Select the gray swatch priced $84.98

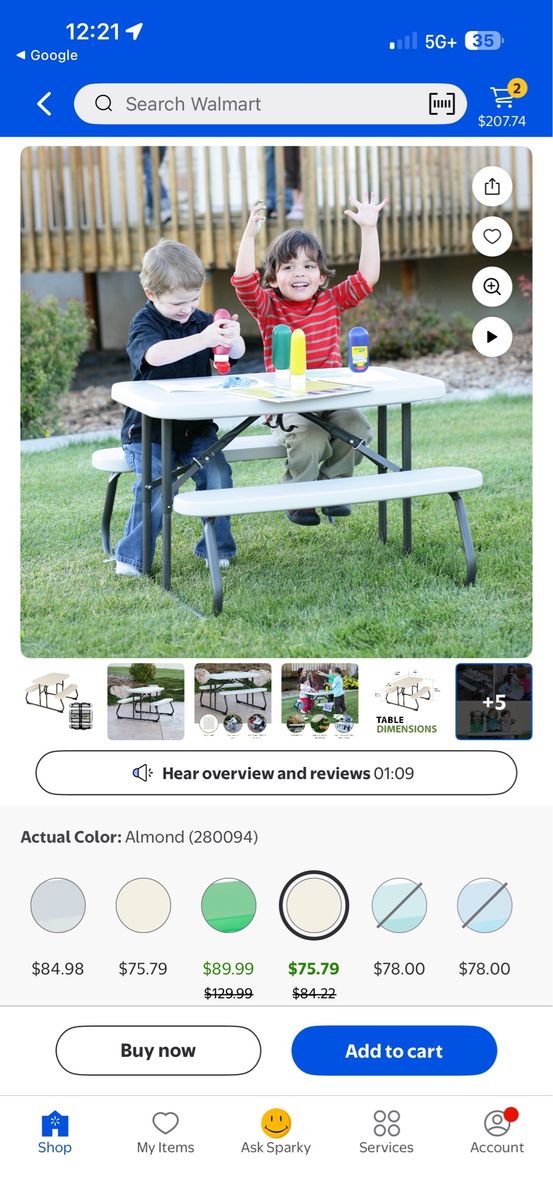tap(58, 906)
